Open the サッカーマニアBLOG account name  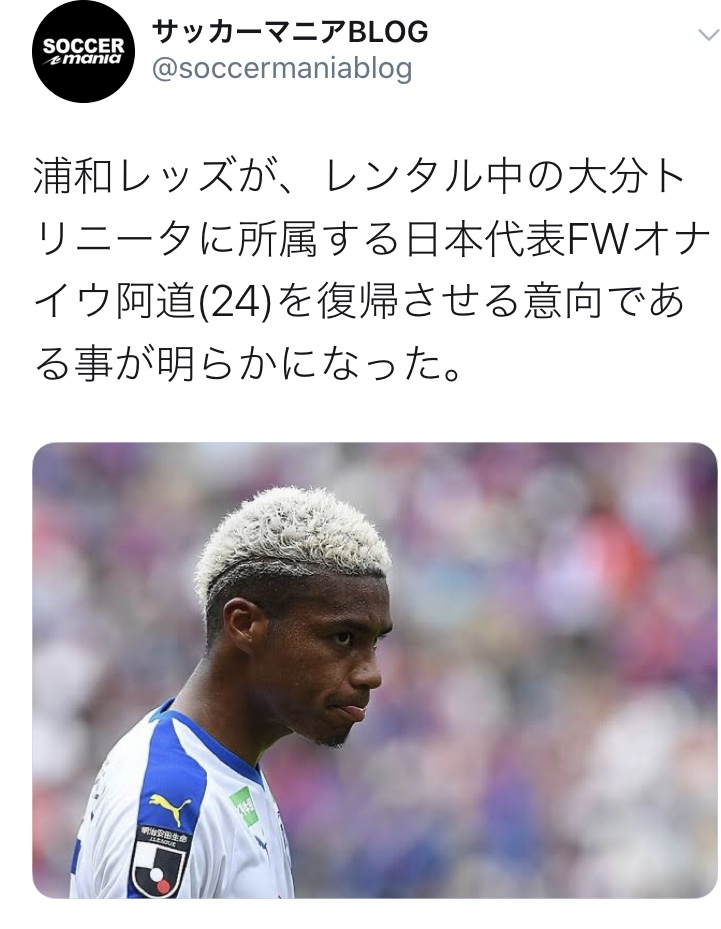(289, 32)
